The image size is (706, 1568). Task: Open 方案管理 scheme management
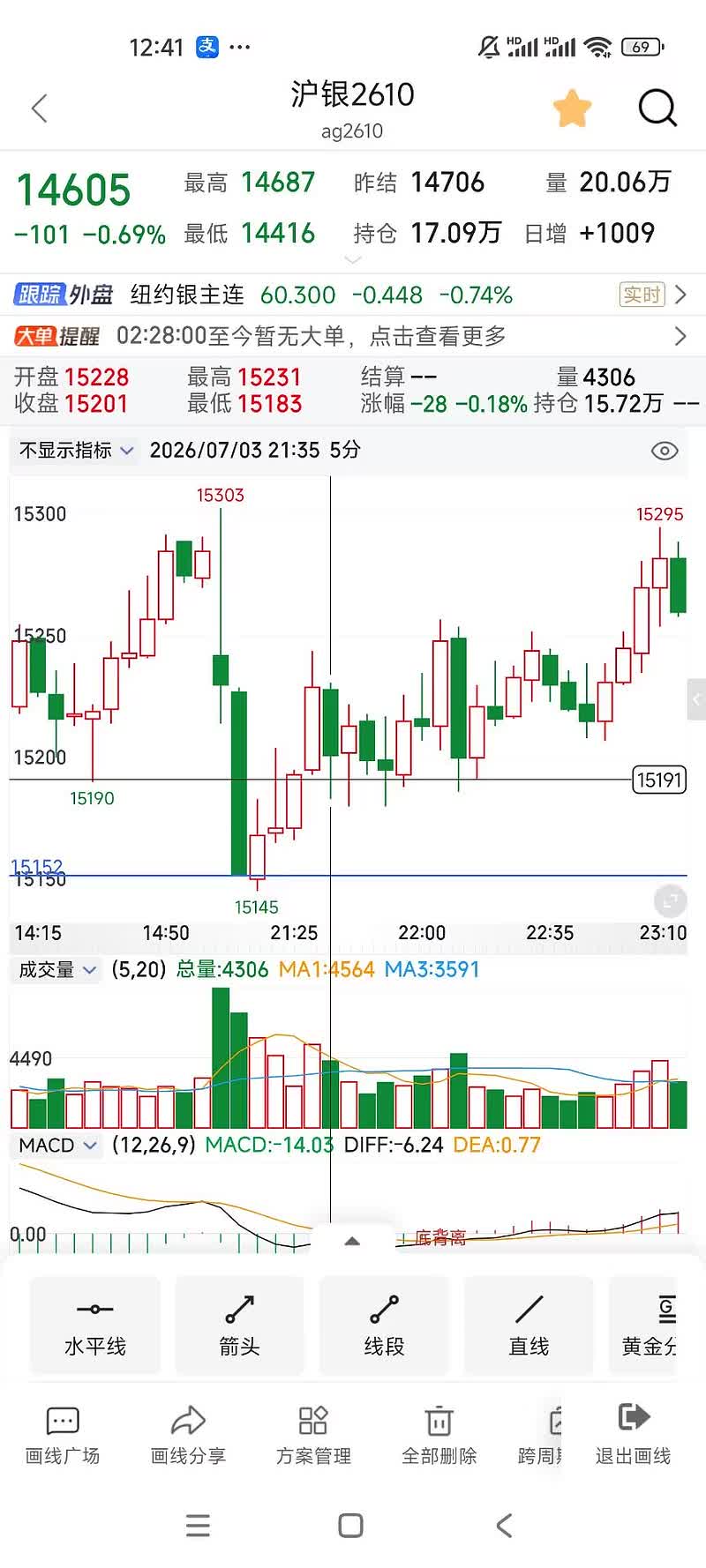click(x=313, y=1436)
